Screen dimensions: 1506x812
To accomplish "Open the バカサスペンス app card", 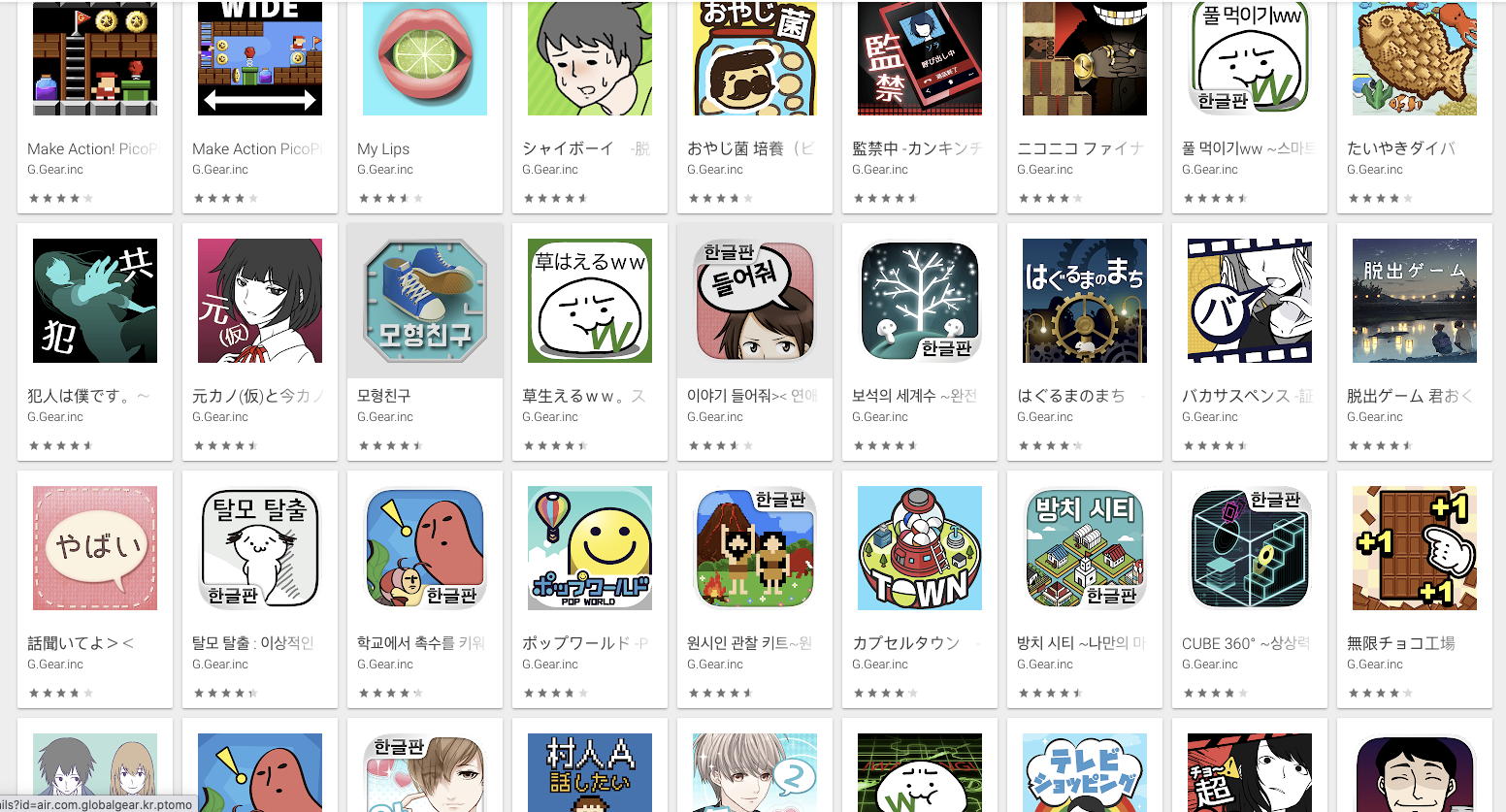I will (1249, 301).
